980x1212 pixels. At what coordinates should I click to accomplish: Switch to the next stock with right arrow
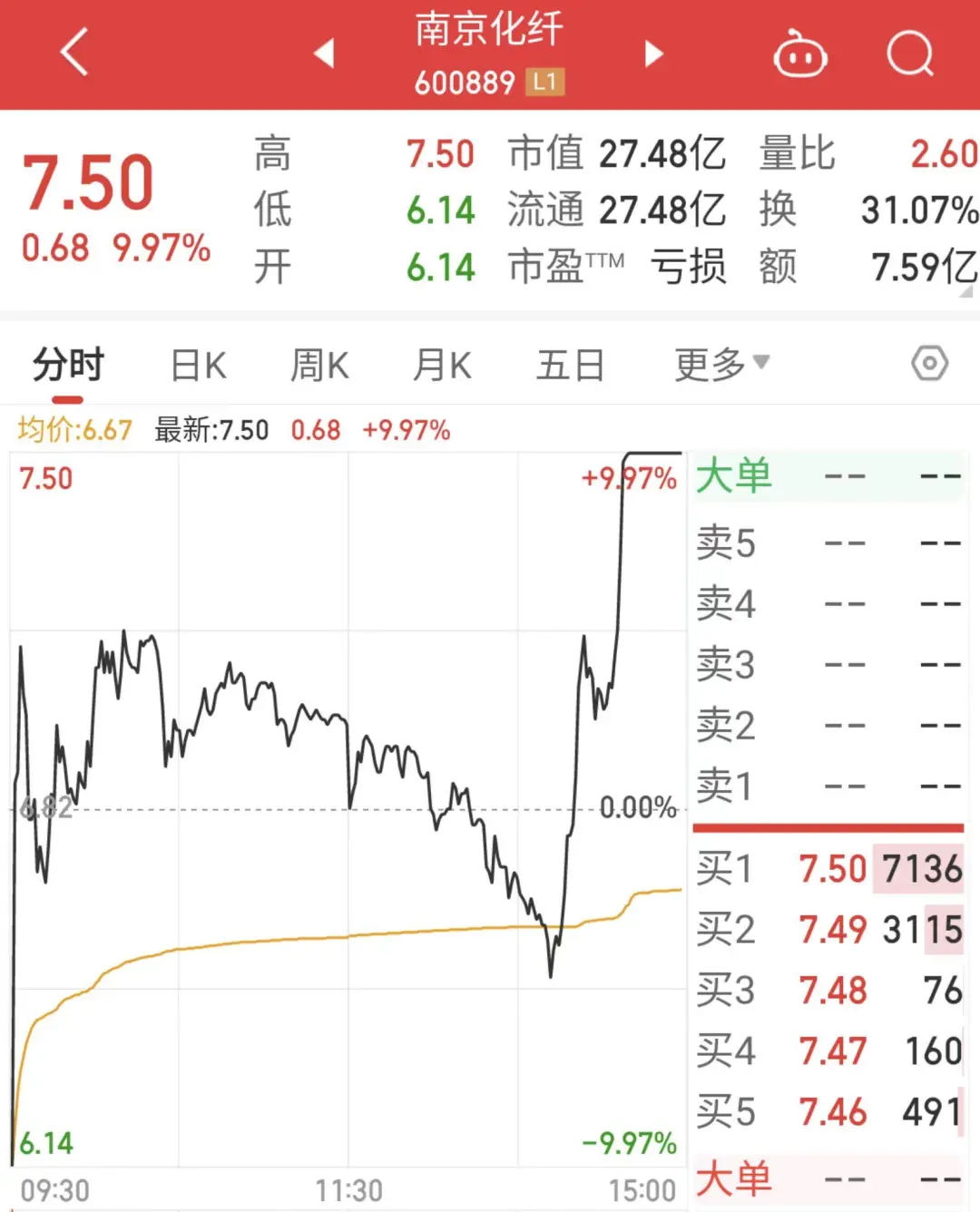653,54
